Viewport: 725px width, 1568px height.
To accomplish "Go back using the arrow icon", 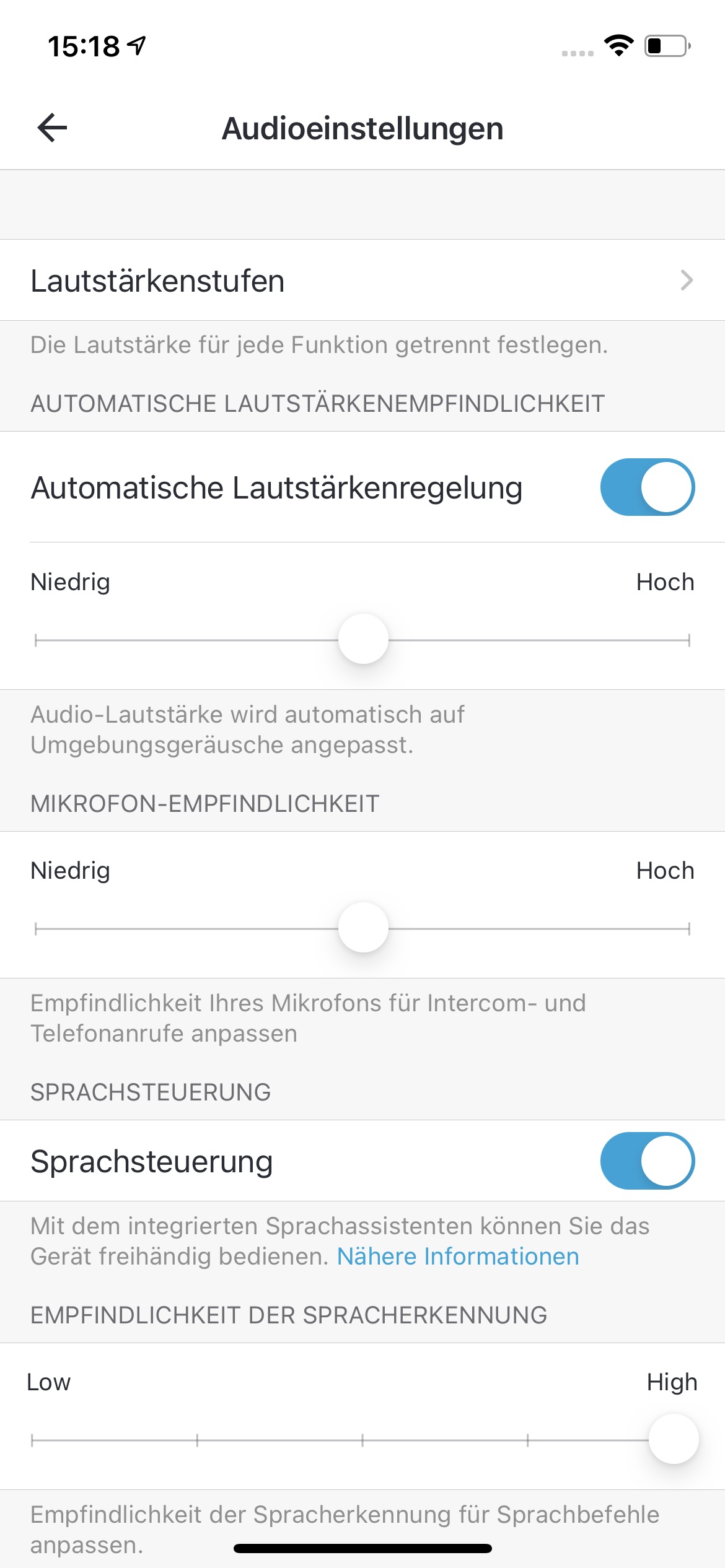I will (52, 128).
